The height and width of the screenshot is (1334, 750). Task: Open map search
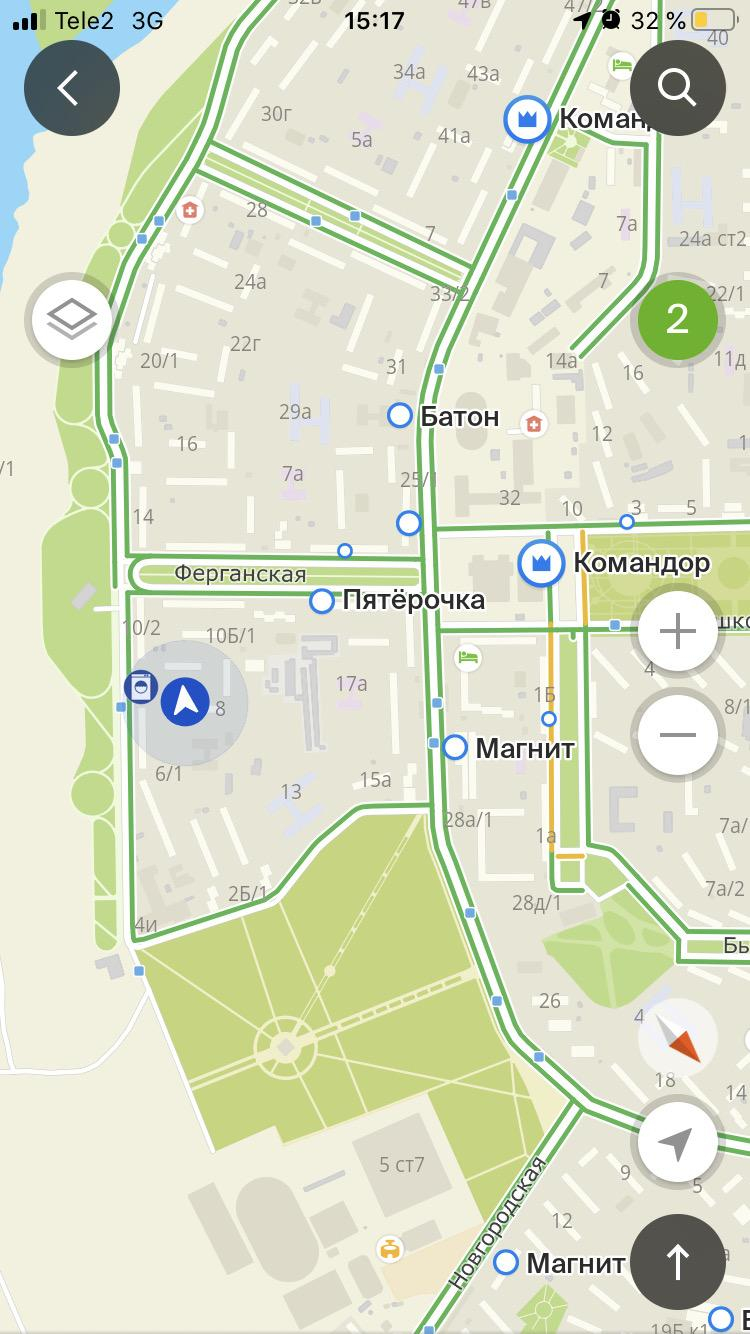677,88
